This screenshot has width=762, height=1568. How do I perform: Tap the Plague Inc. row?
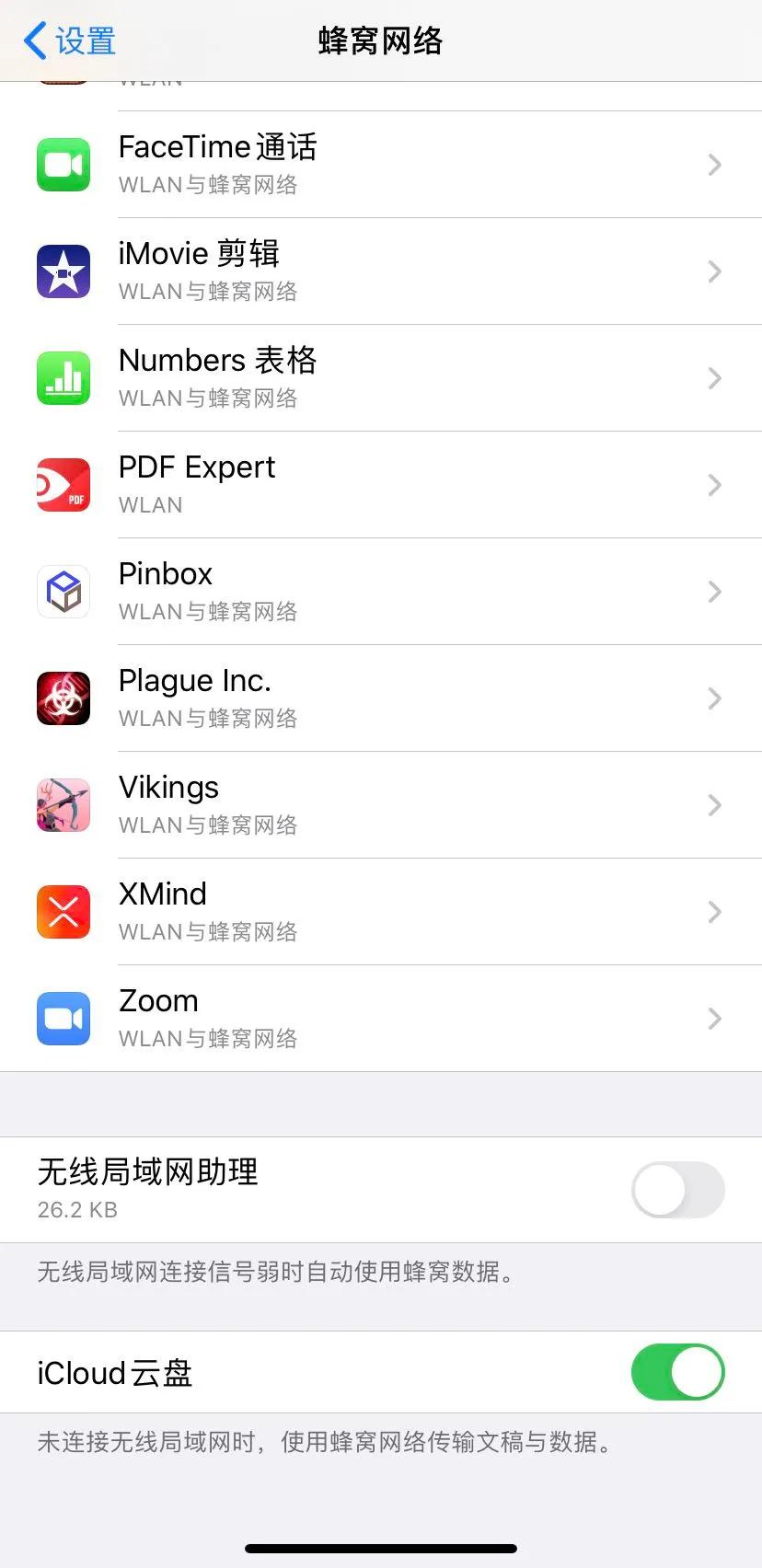click(381, 698)
